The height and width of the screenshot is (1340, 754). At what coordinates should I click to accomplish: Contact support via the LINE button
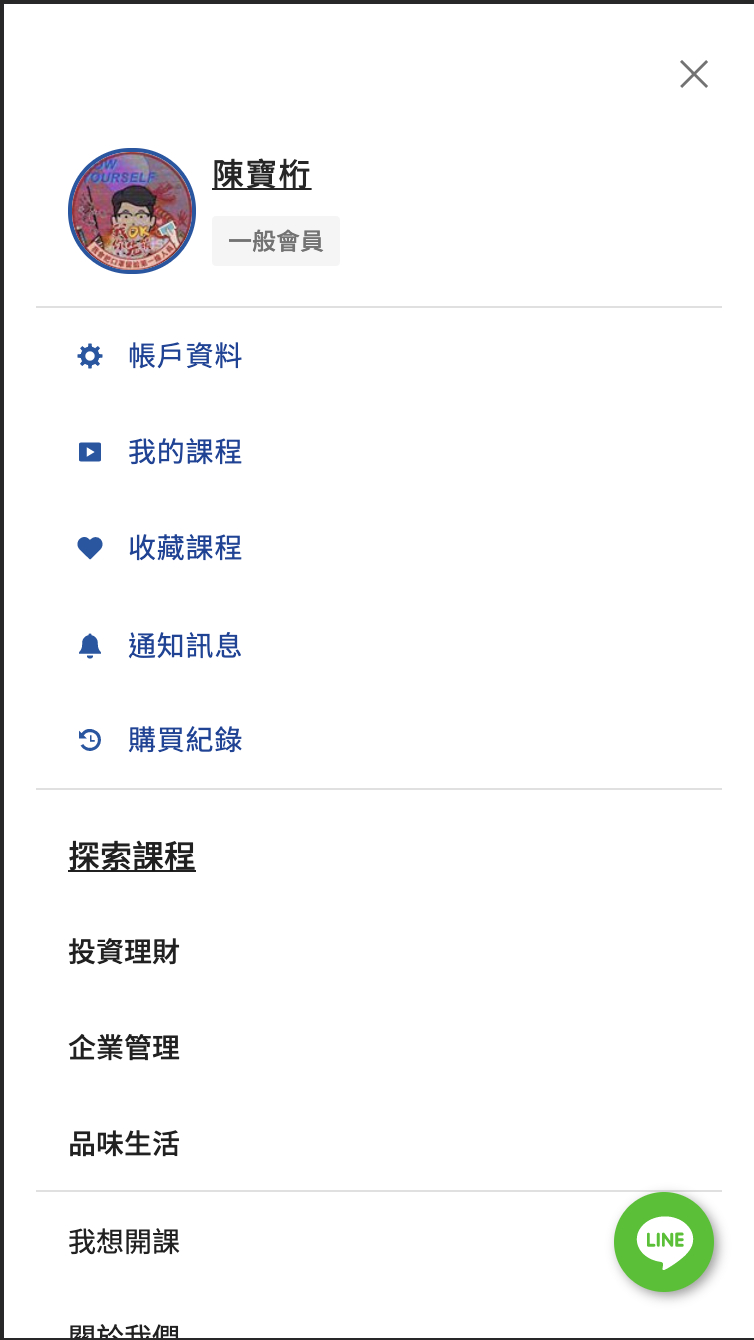pos(664,1242)
